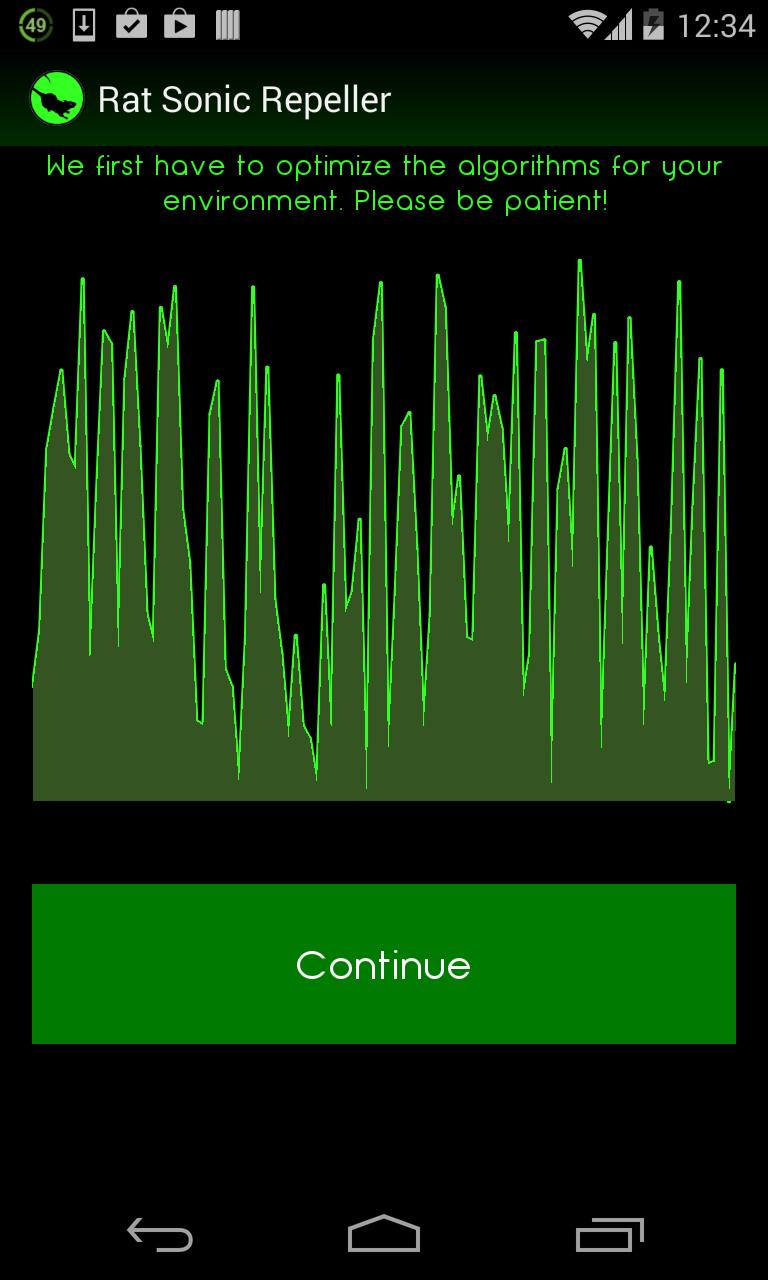This screenshot has height=1280, width=768.
Task: Open the recent apps view
Action: coord(609,1234)
